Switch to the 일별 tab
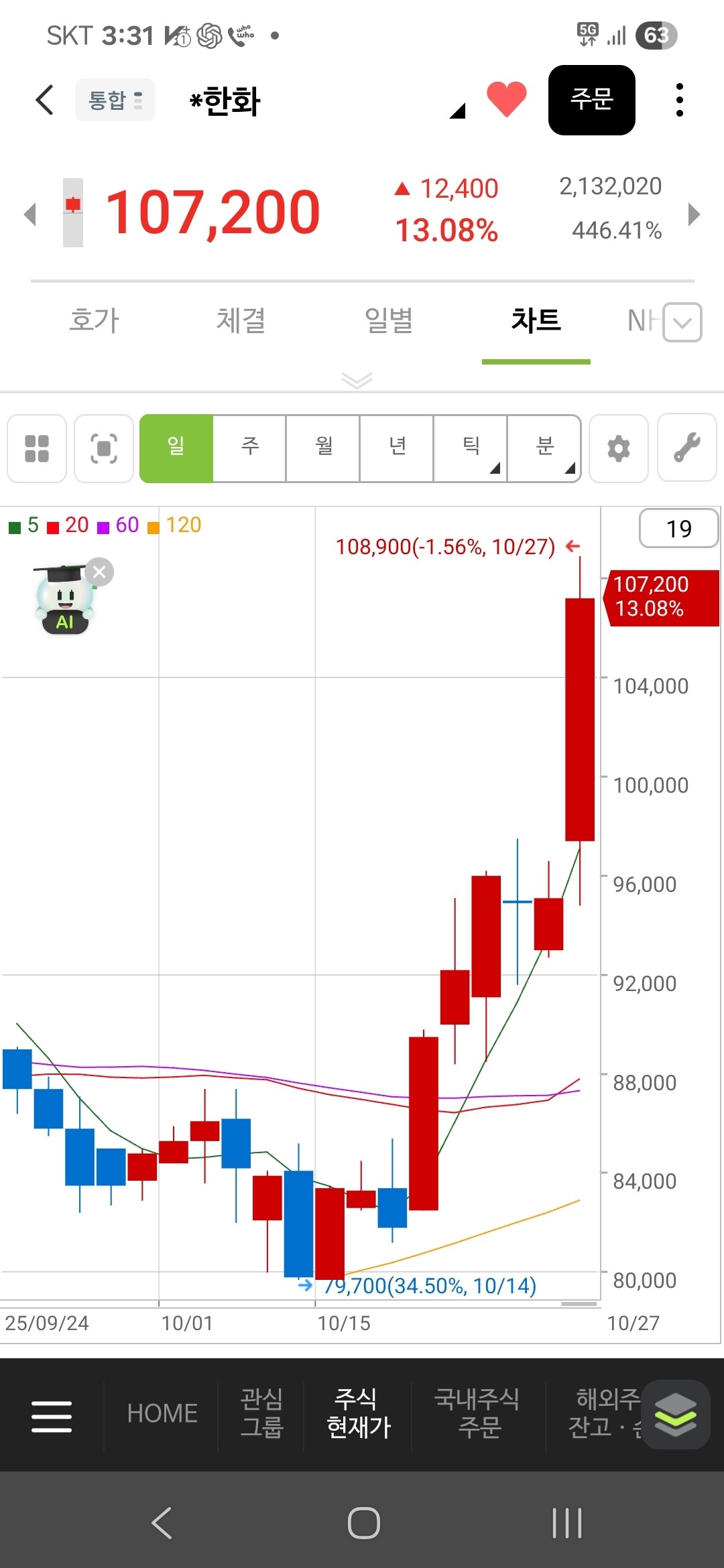 click(x=388, y=320)
